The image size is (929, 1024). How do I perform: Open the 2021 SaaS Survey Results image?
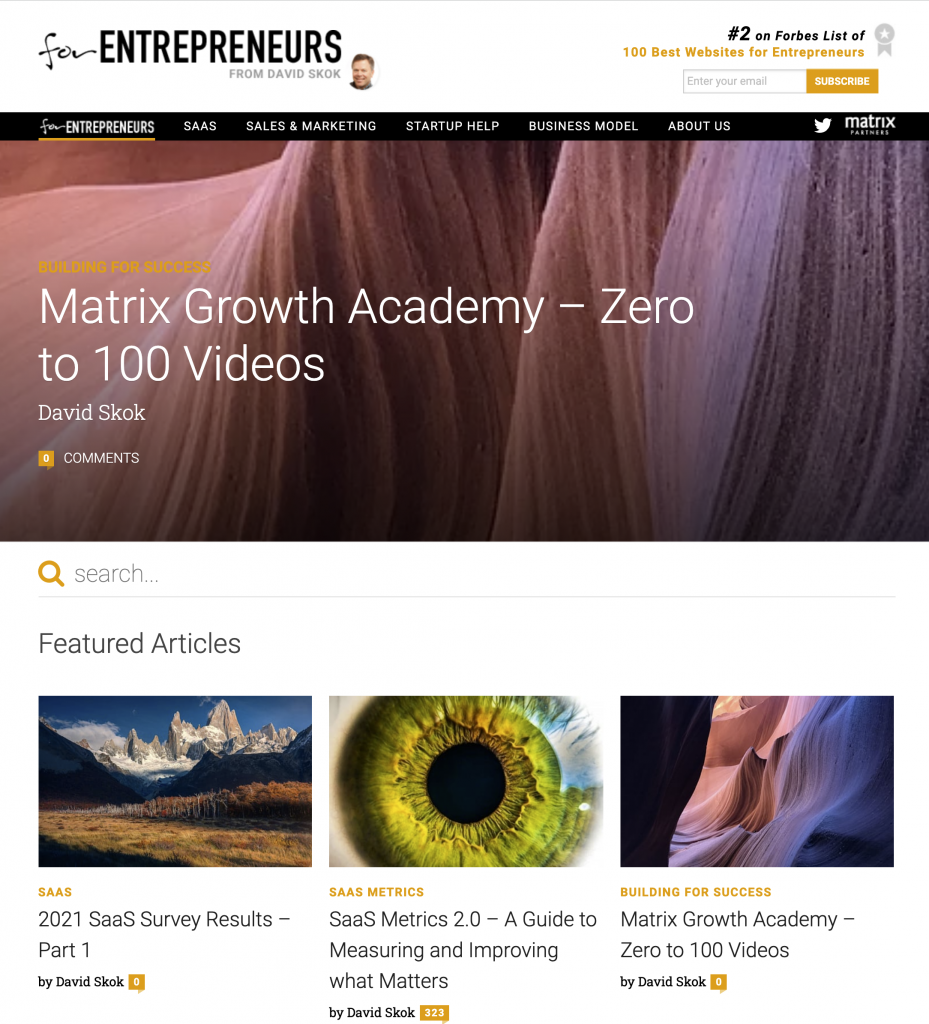[x=175, y=781]
